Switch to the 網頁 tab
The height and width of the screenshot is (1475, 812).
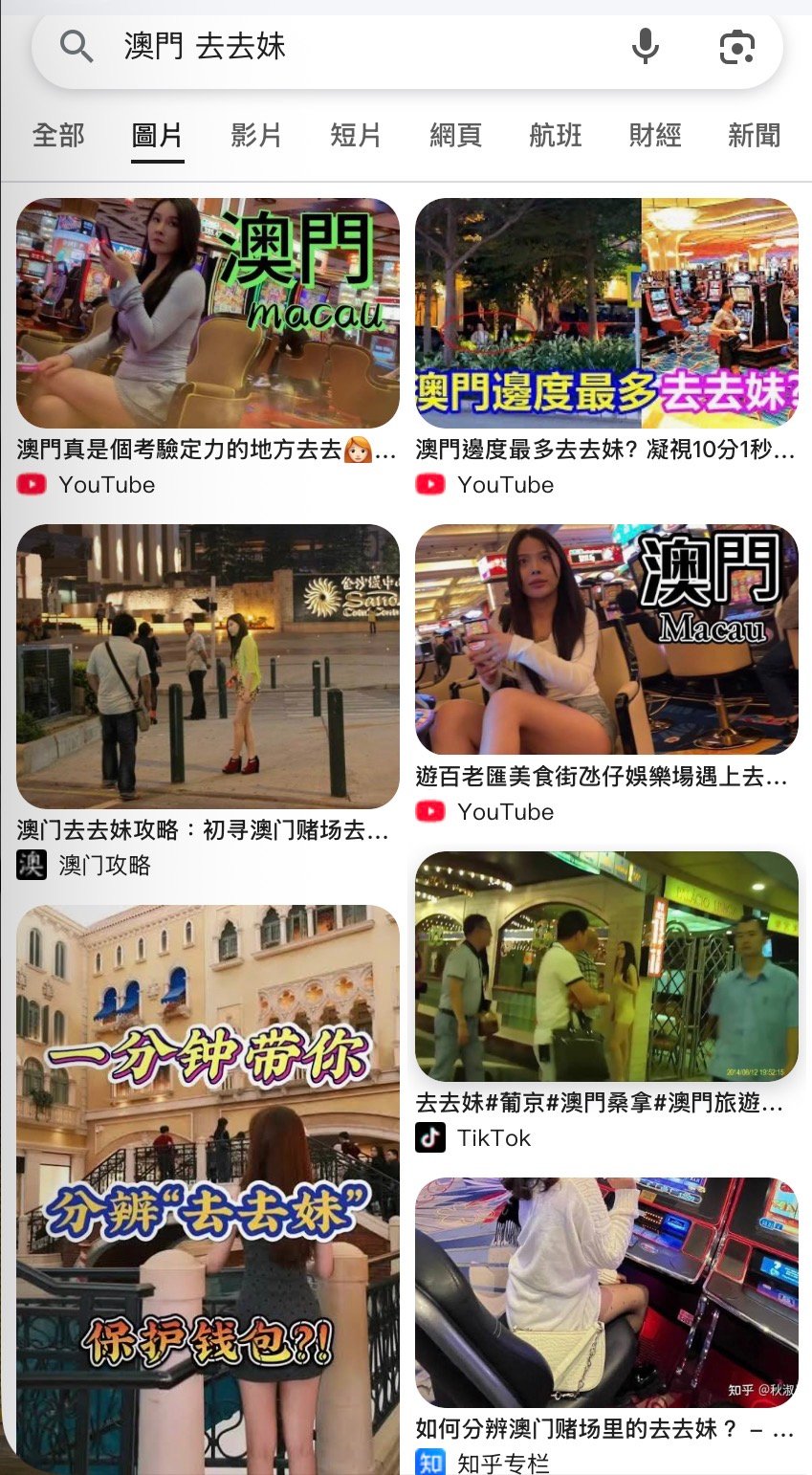pos(455,136)
